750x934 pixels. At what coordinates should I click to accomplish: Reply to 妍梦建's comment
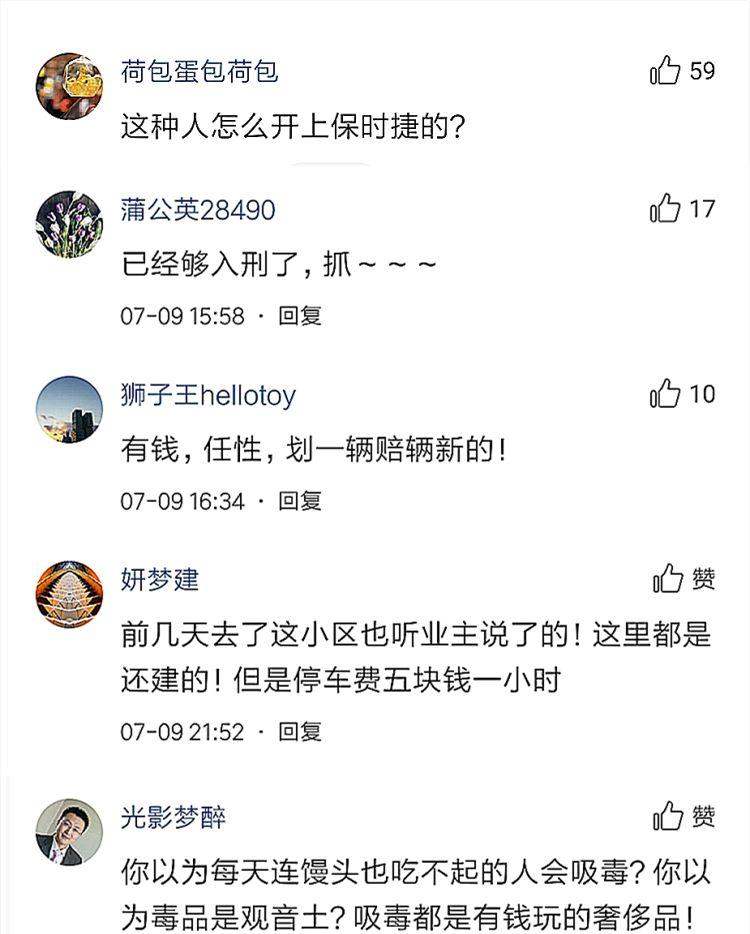(300, 732)
